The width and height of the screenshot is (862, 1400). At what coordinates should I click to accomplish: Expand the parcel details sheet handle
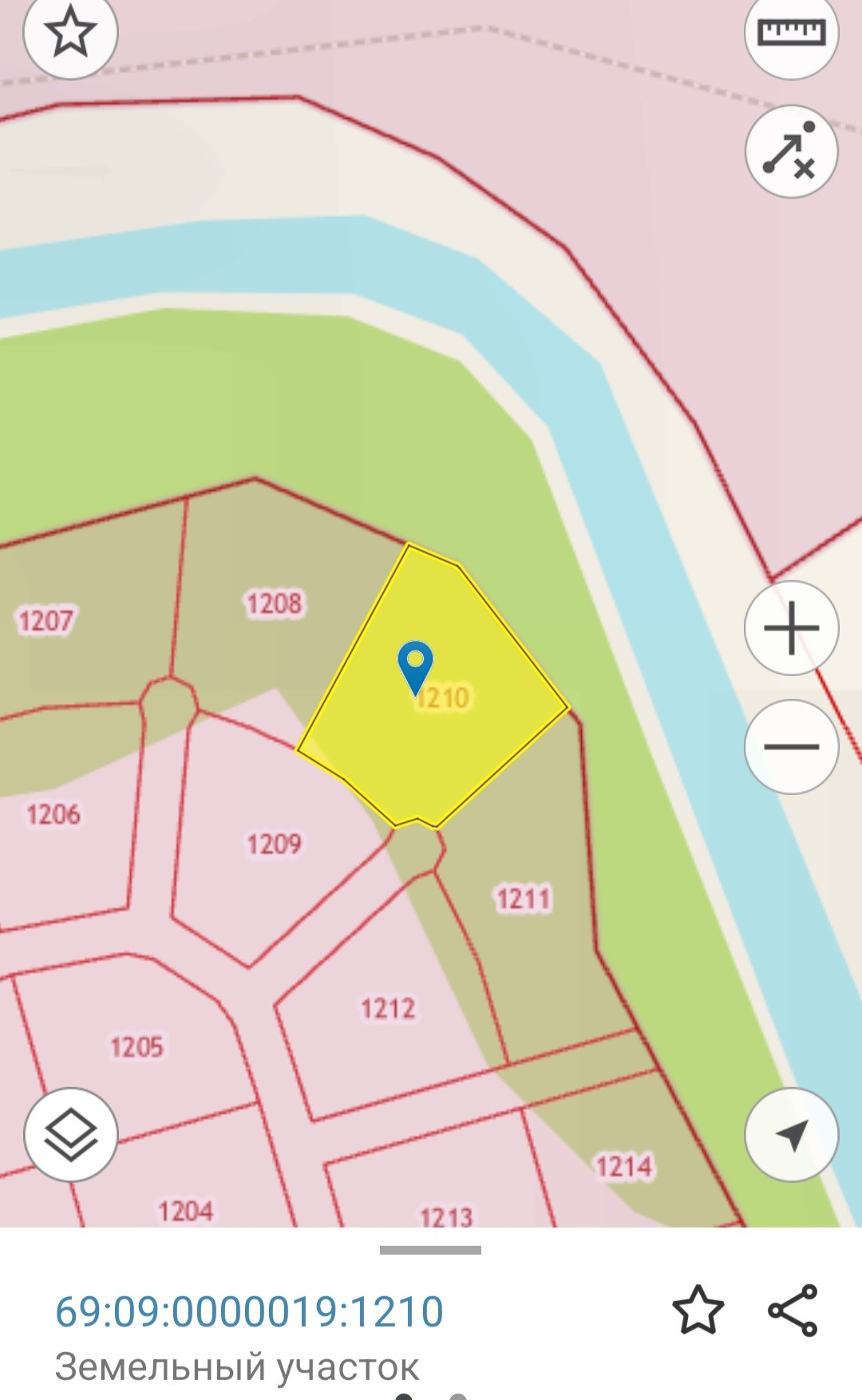tap(430, 1250)
